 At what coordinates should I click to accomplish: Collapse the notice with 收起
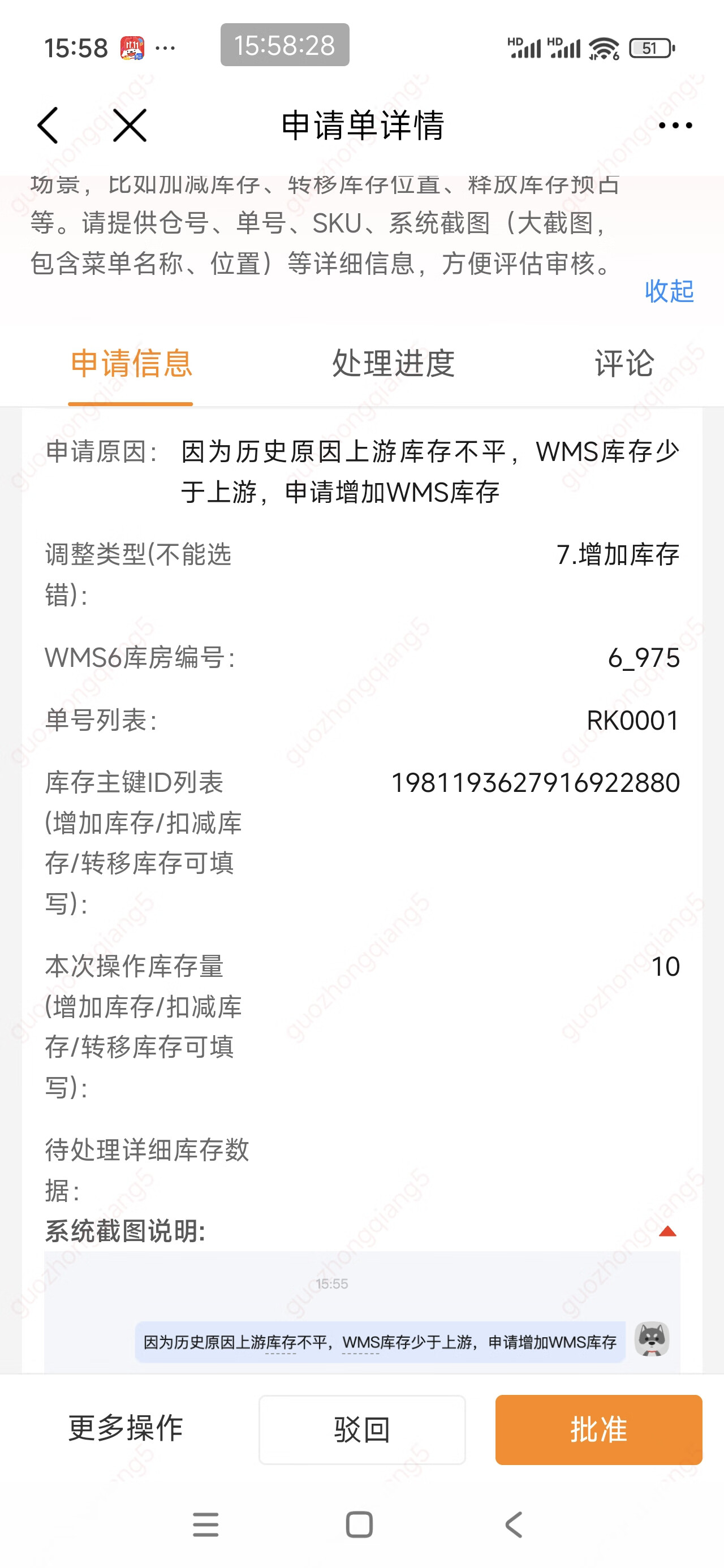click(x=669, y=291)
